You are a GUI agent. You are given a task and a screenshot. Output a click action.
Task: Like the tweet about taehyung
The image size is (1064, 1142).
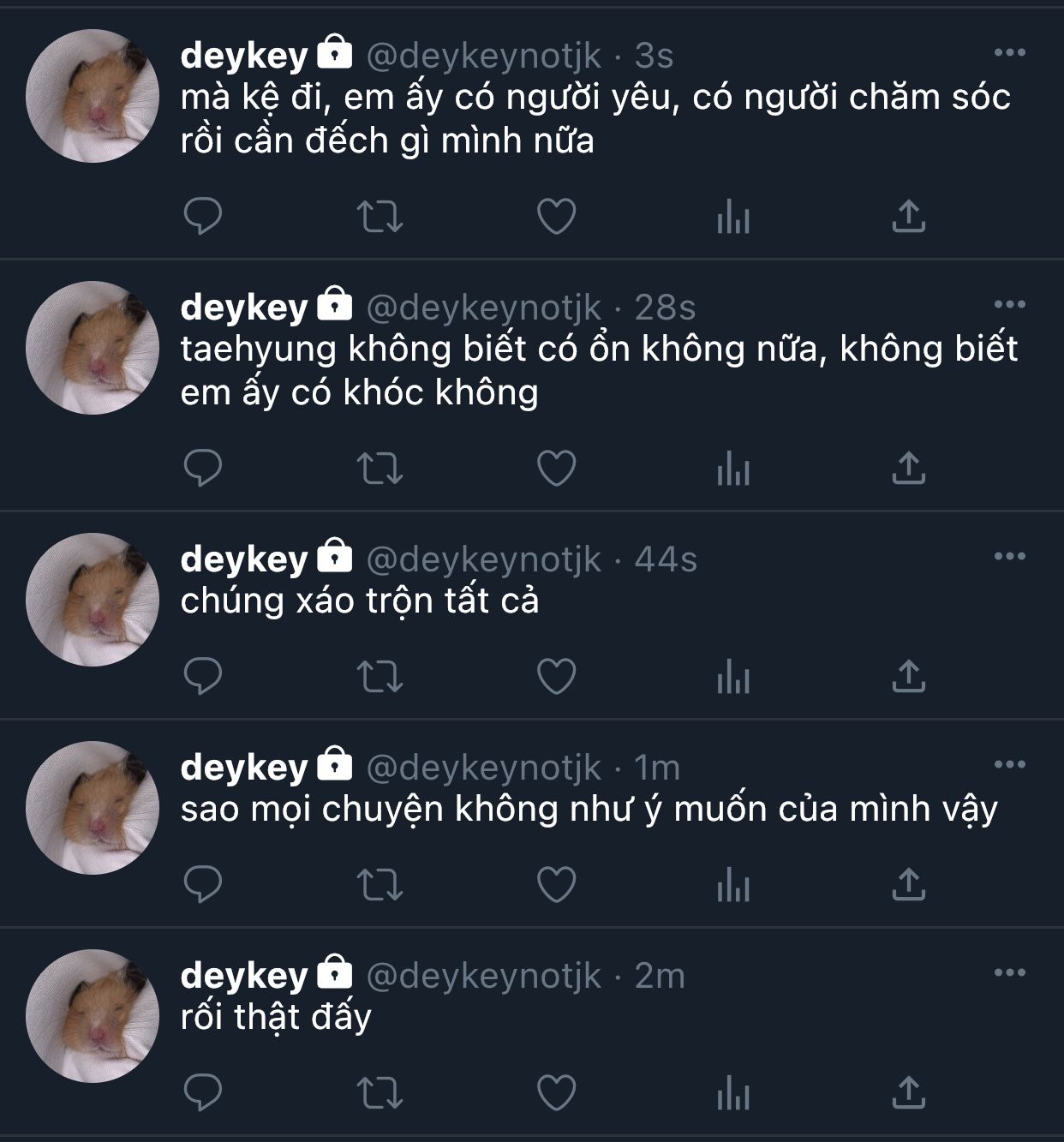click(556, 469)
